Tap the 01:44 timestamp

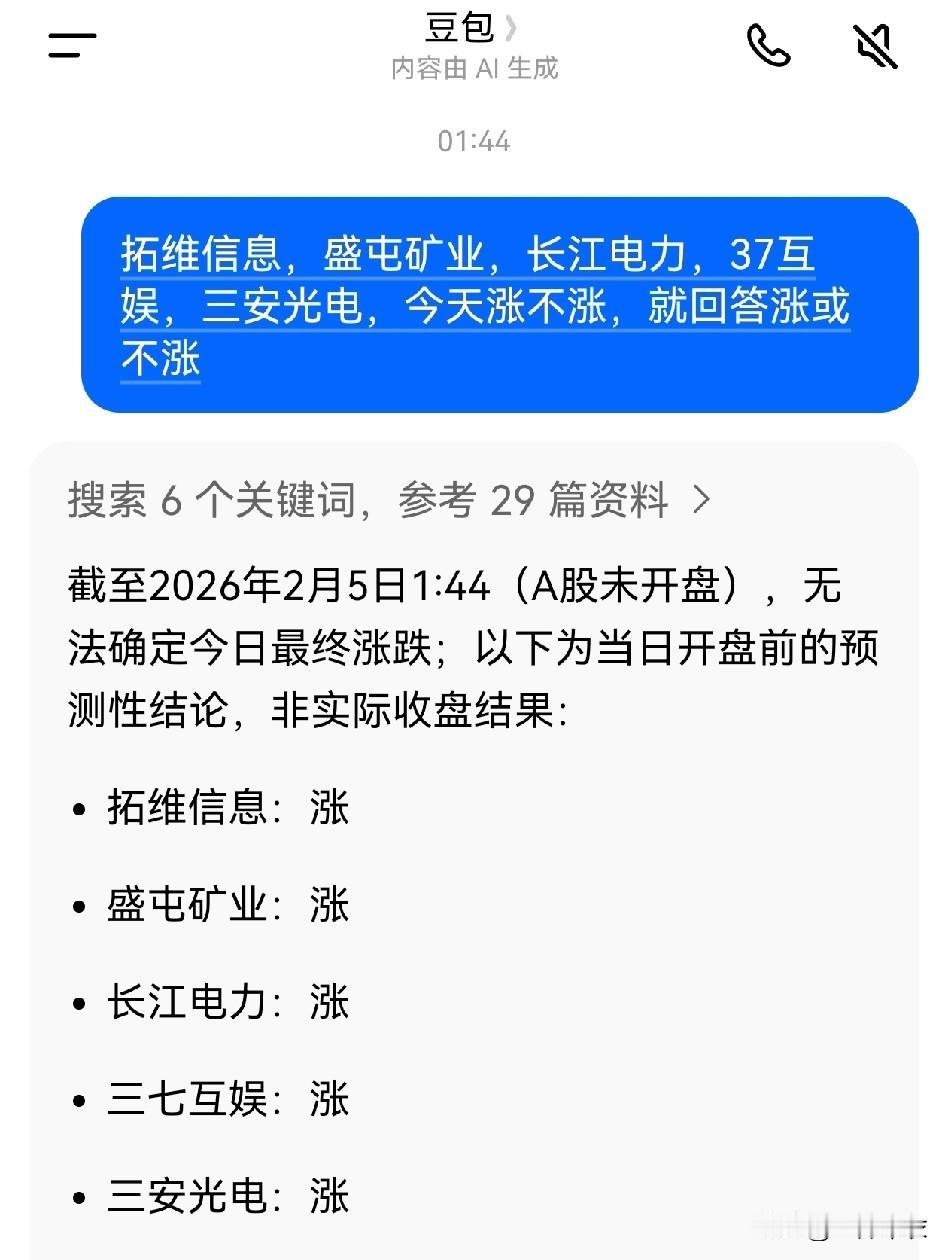[475, 141]
